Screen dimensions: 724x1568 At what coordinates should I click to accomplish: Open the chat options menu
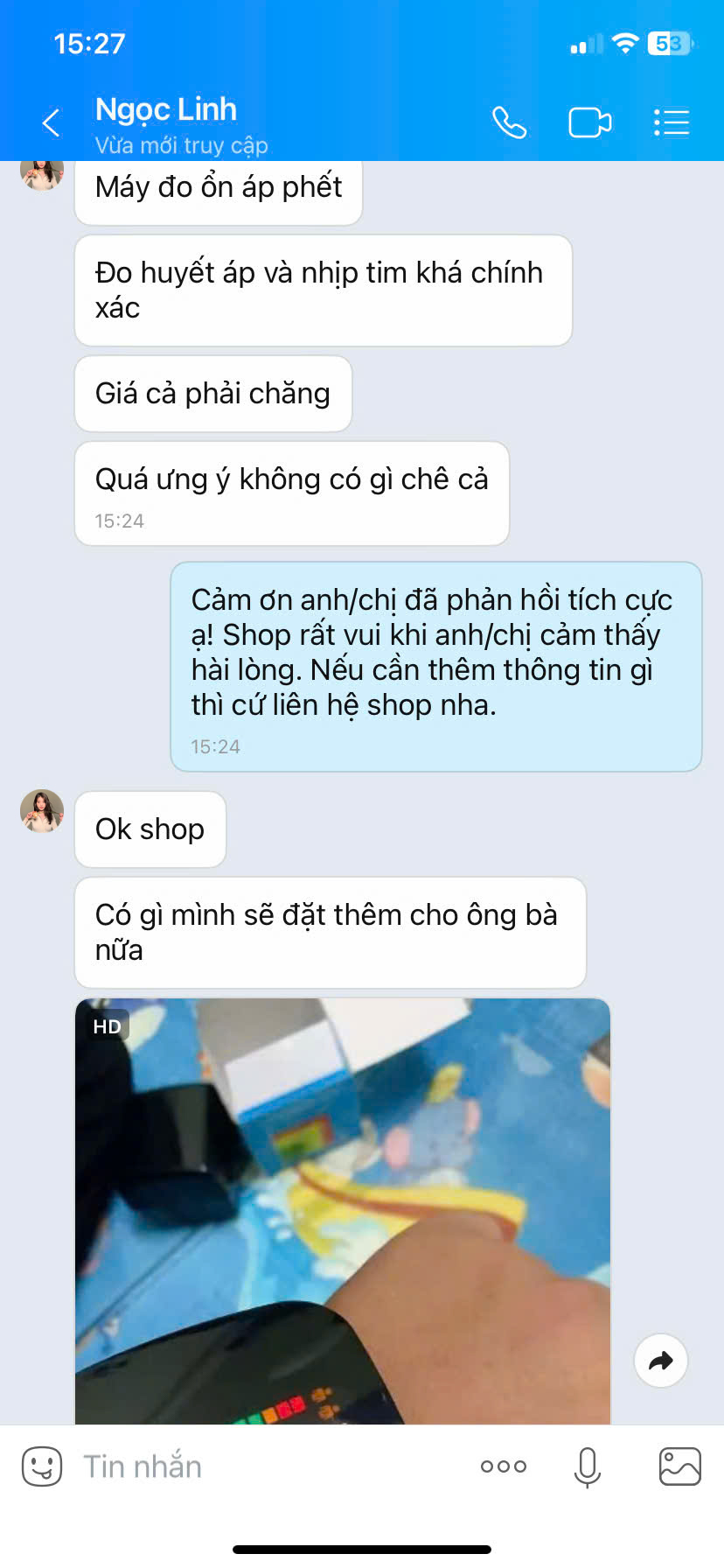(672, 122)
